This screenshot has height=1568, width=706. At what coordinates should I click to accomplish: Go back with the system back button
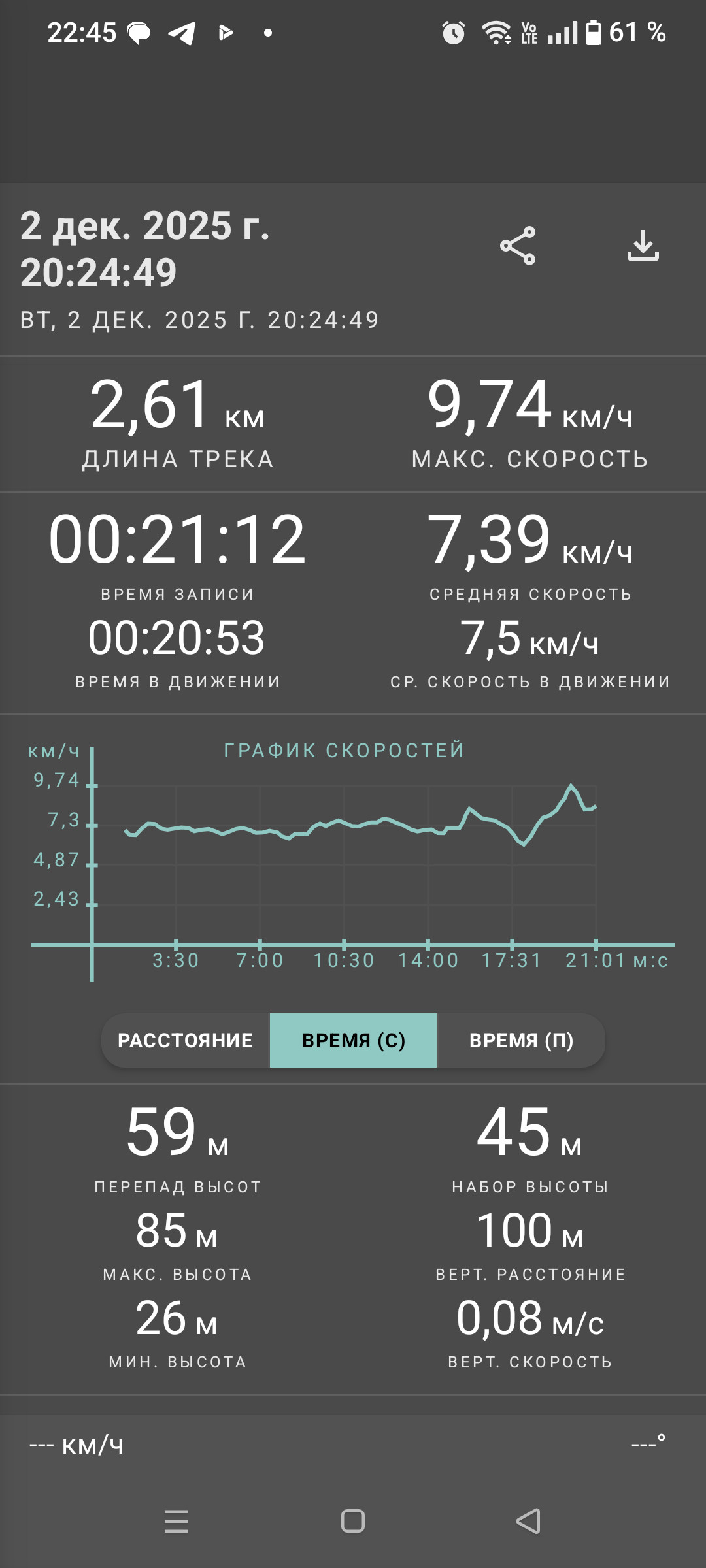pyautogui.click(x=528, y=1521)
